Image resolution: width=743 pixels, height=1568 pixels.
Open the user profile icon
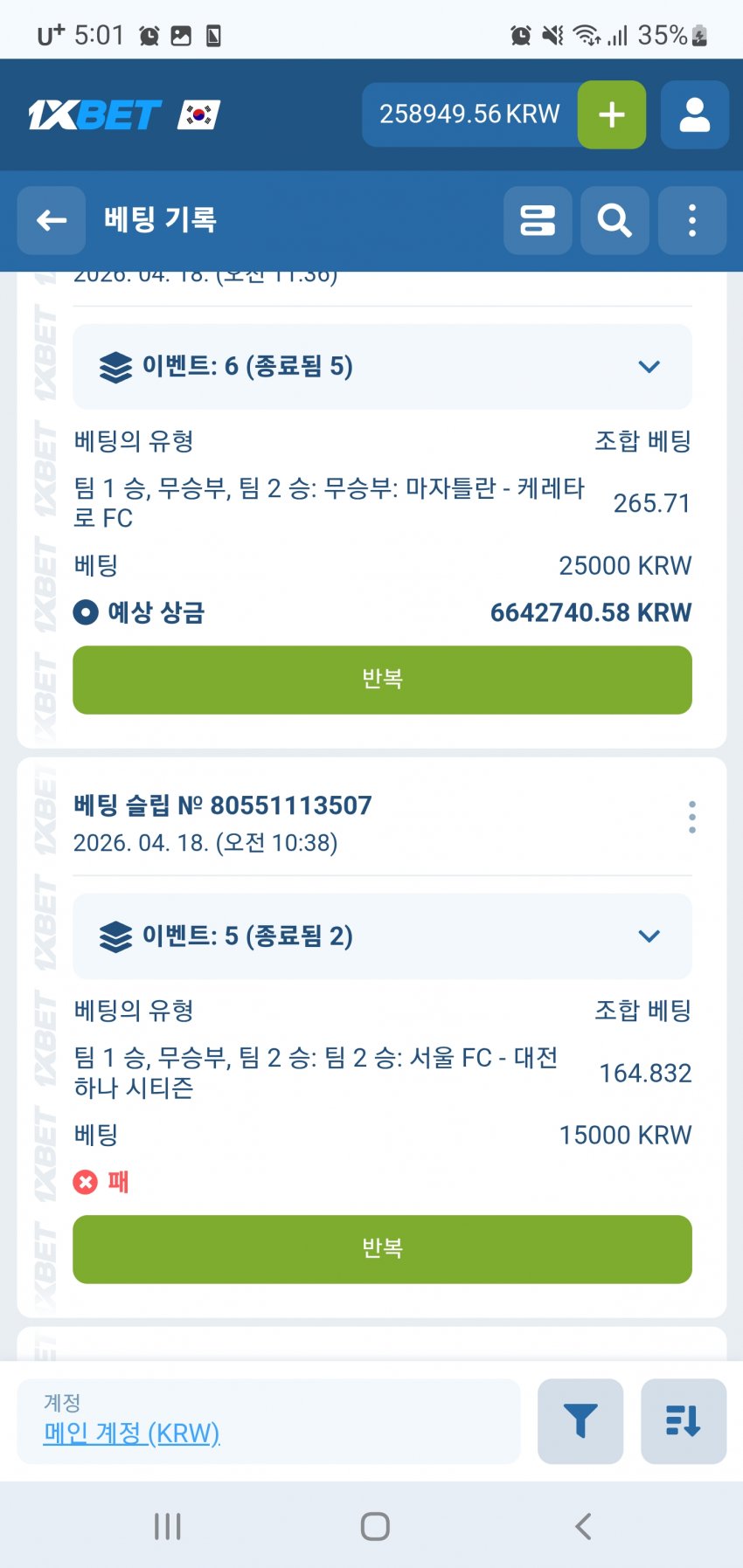(694, 114)
